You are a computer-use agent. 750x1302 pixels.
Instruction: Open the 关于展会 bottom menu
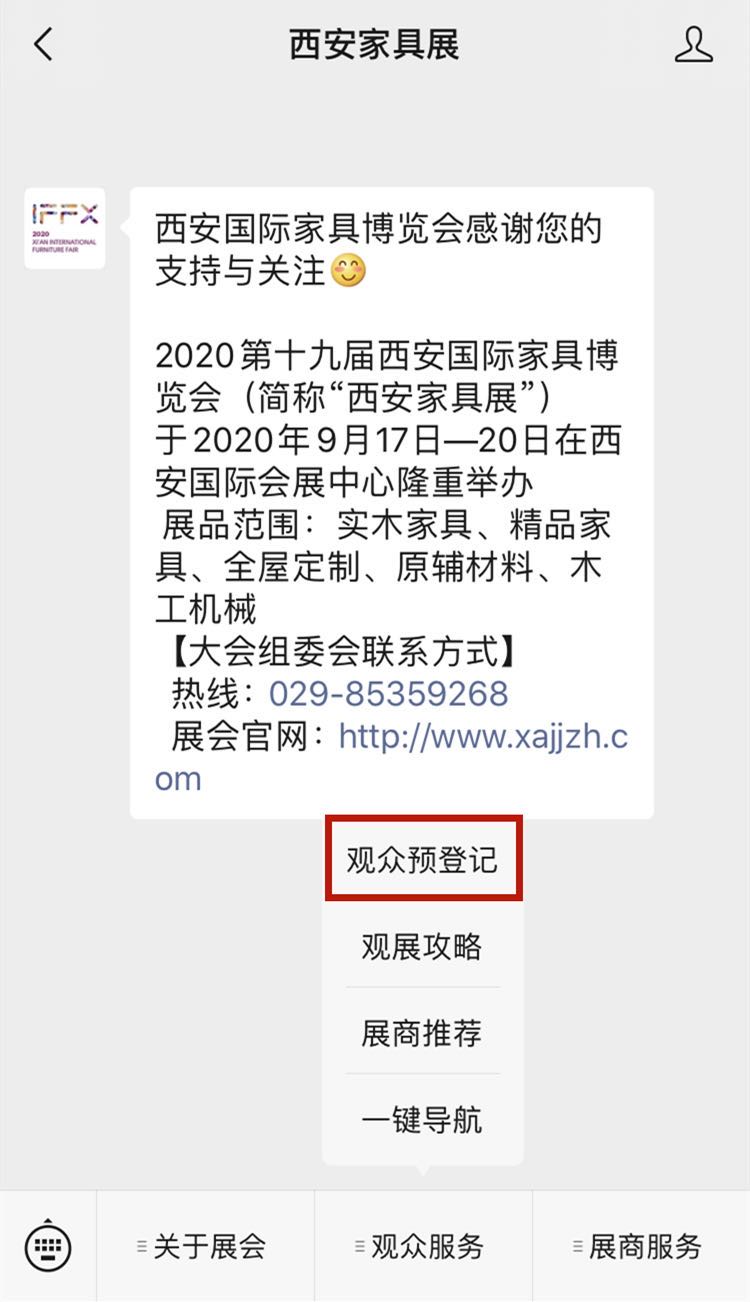click(x=205, y=1246)
